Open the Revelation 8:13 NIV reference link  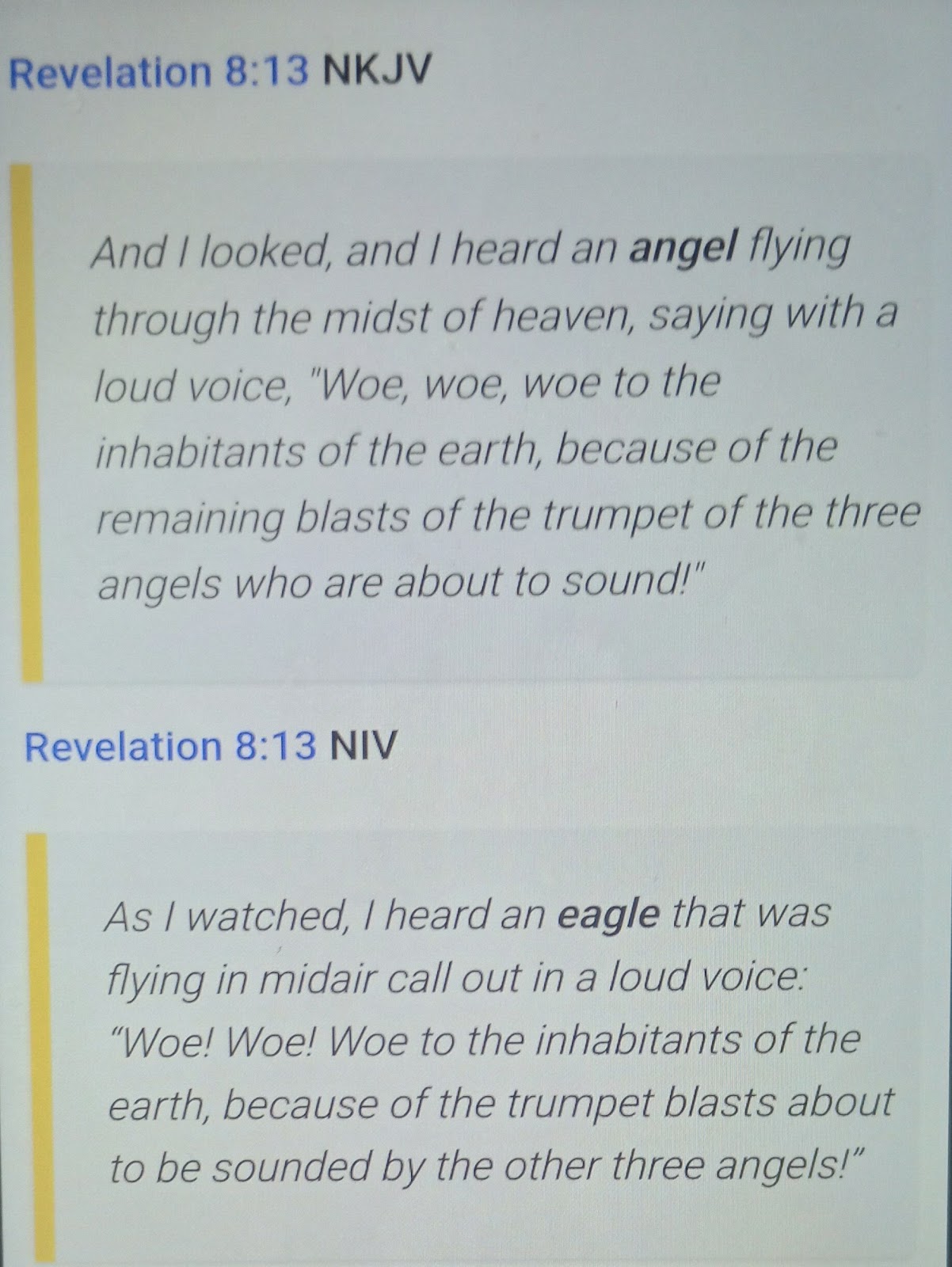[x=170, y=747]
